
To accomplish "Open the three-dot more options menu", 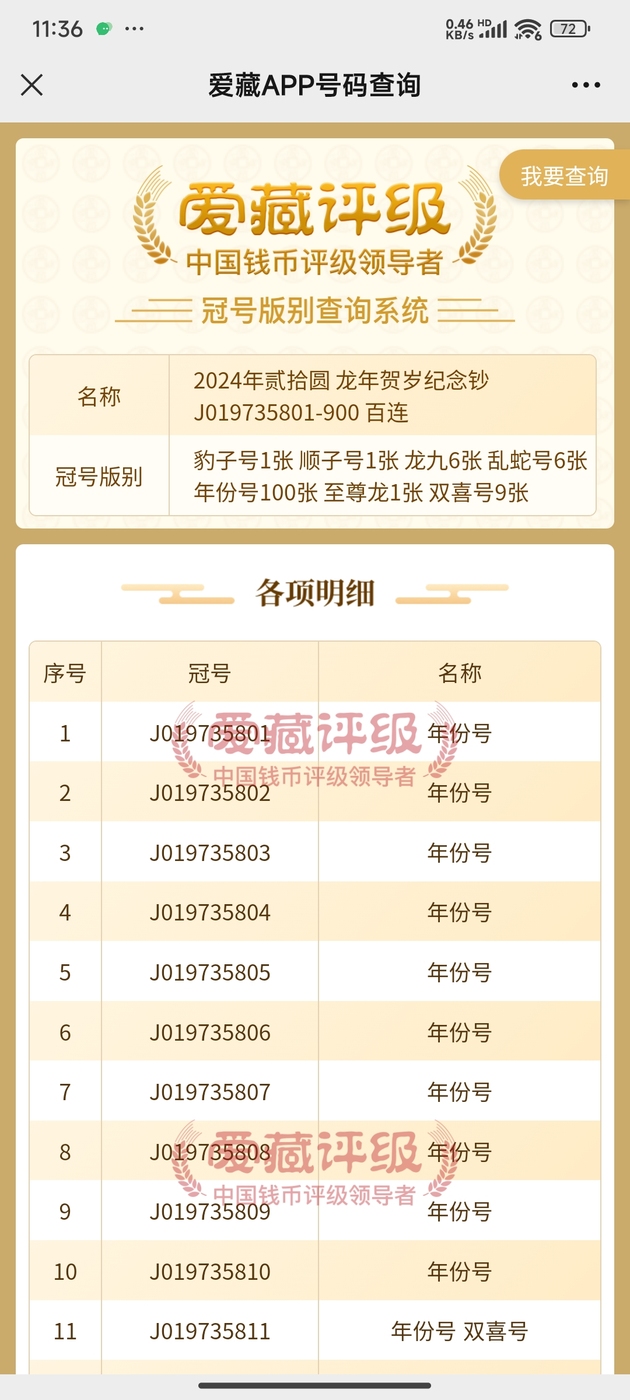I will point(586,85).
